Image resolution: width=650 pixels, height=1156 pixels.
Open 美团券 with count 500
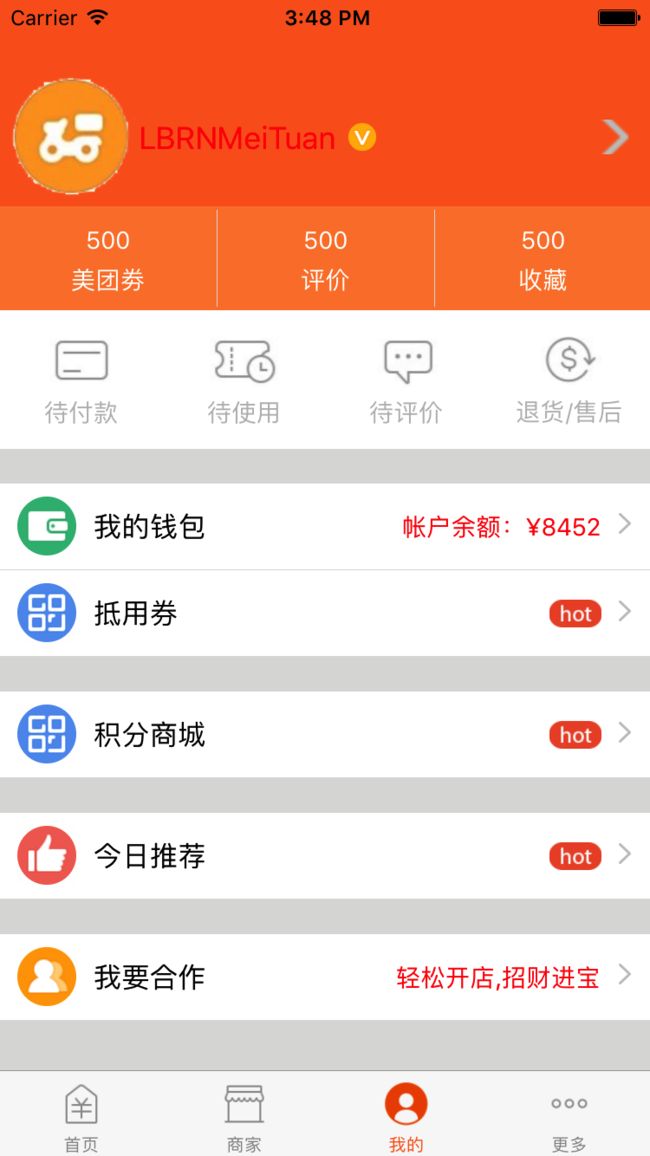(x=108, y=259)
